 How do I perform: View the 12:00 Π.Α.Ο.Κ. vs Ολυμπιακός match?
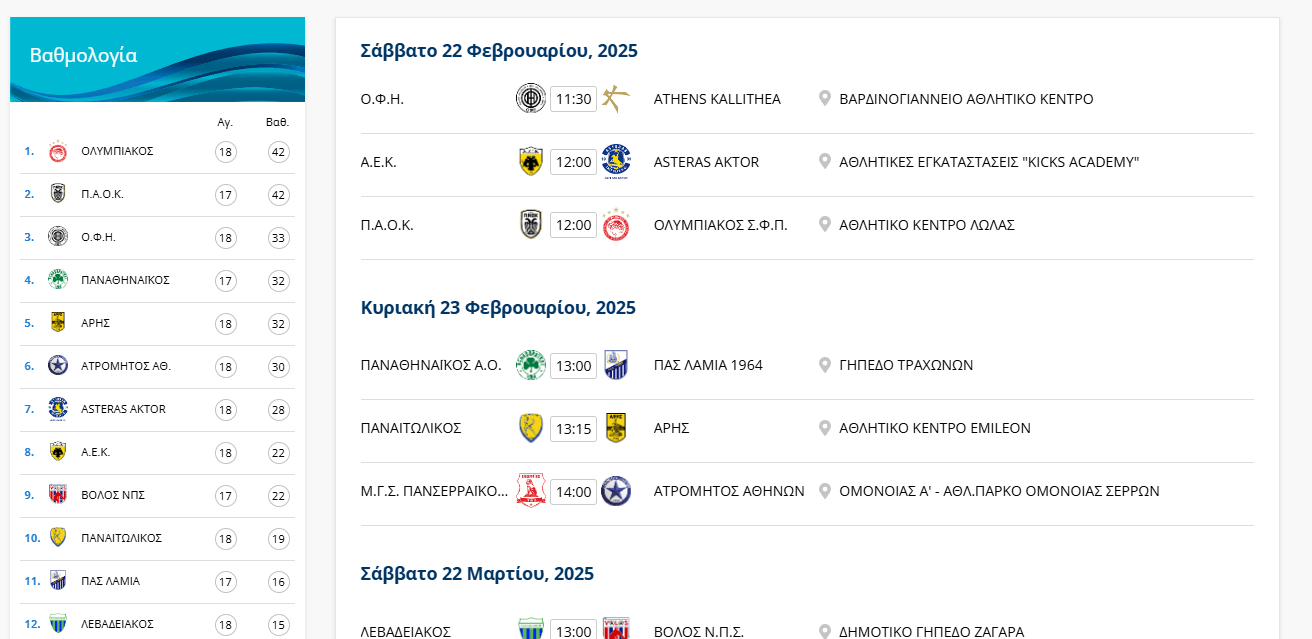(x=573, y=225)
